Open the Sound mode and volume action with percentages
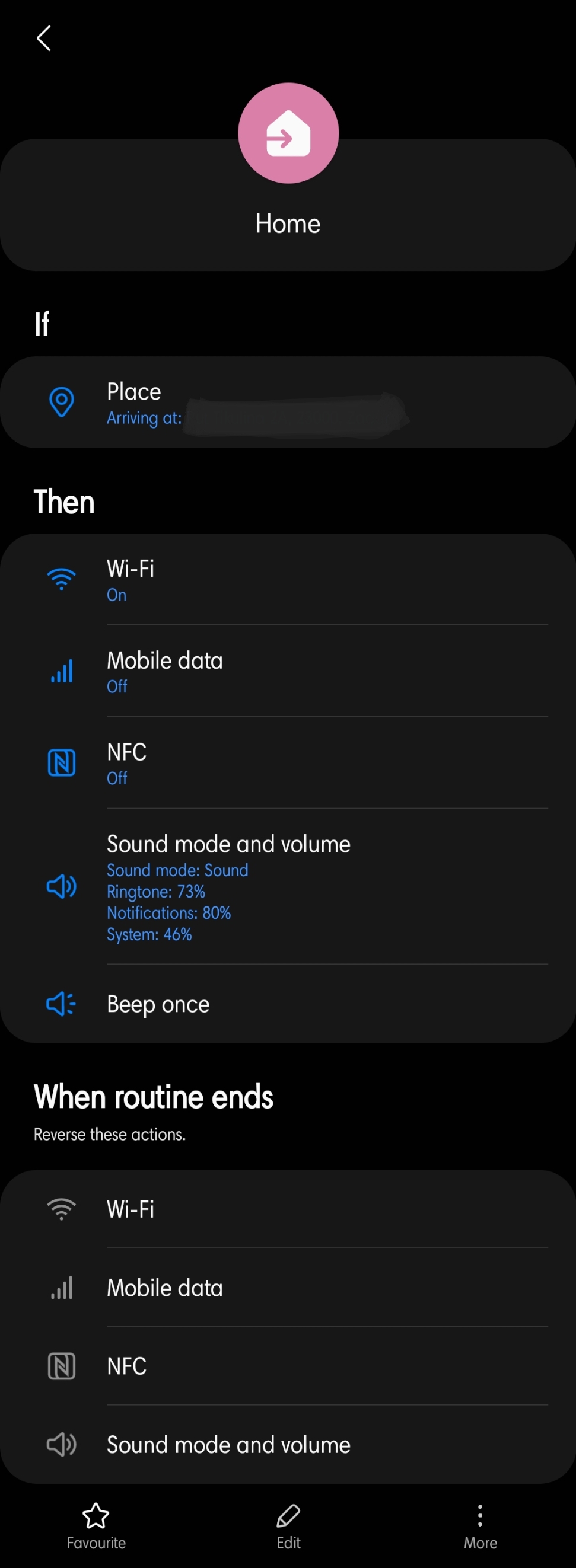Viewport: 576px width, 1568px height. (x=287, y=886)
